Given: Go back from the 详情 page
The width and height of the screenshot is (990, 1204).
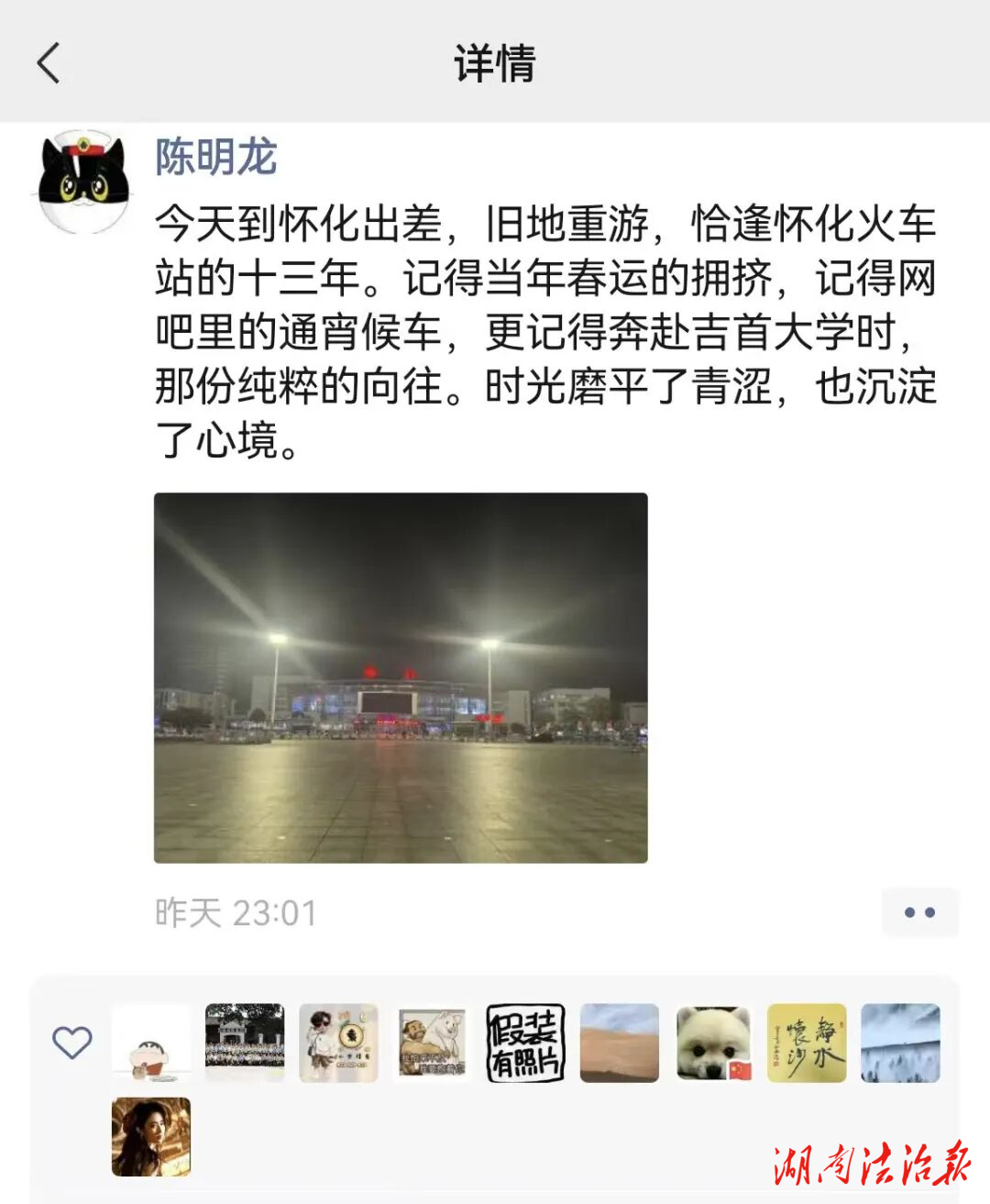Looking at the screenshot, I should click(x=49, y=63).
